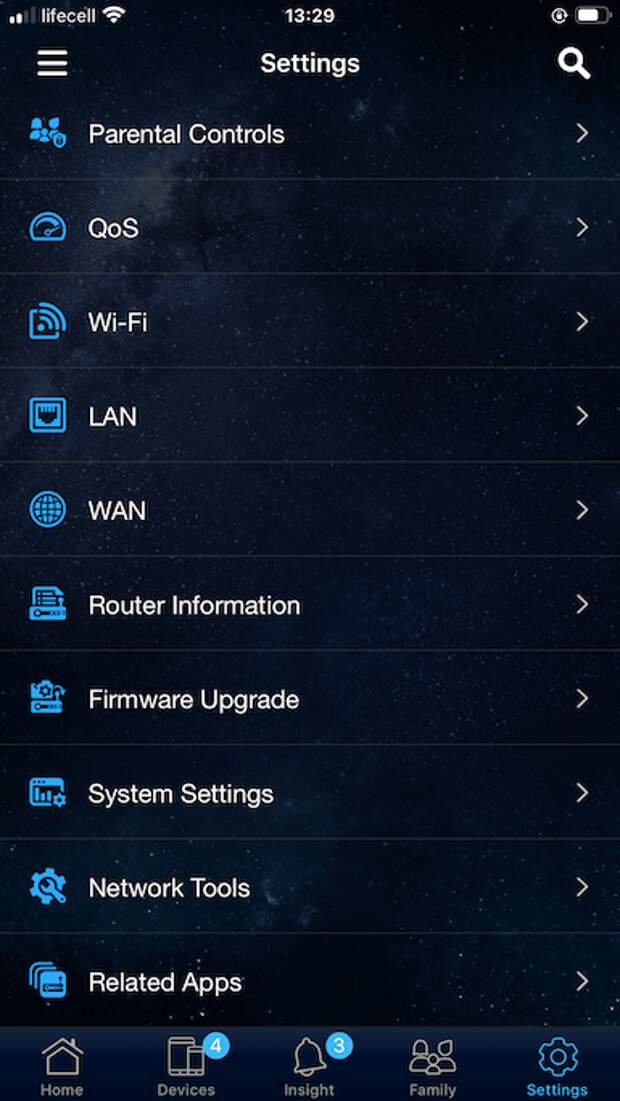Switch to the Devices tab
Image resolution: width=620 pixels, height=1101 pixels.
(186, 1066)
